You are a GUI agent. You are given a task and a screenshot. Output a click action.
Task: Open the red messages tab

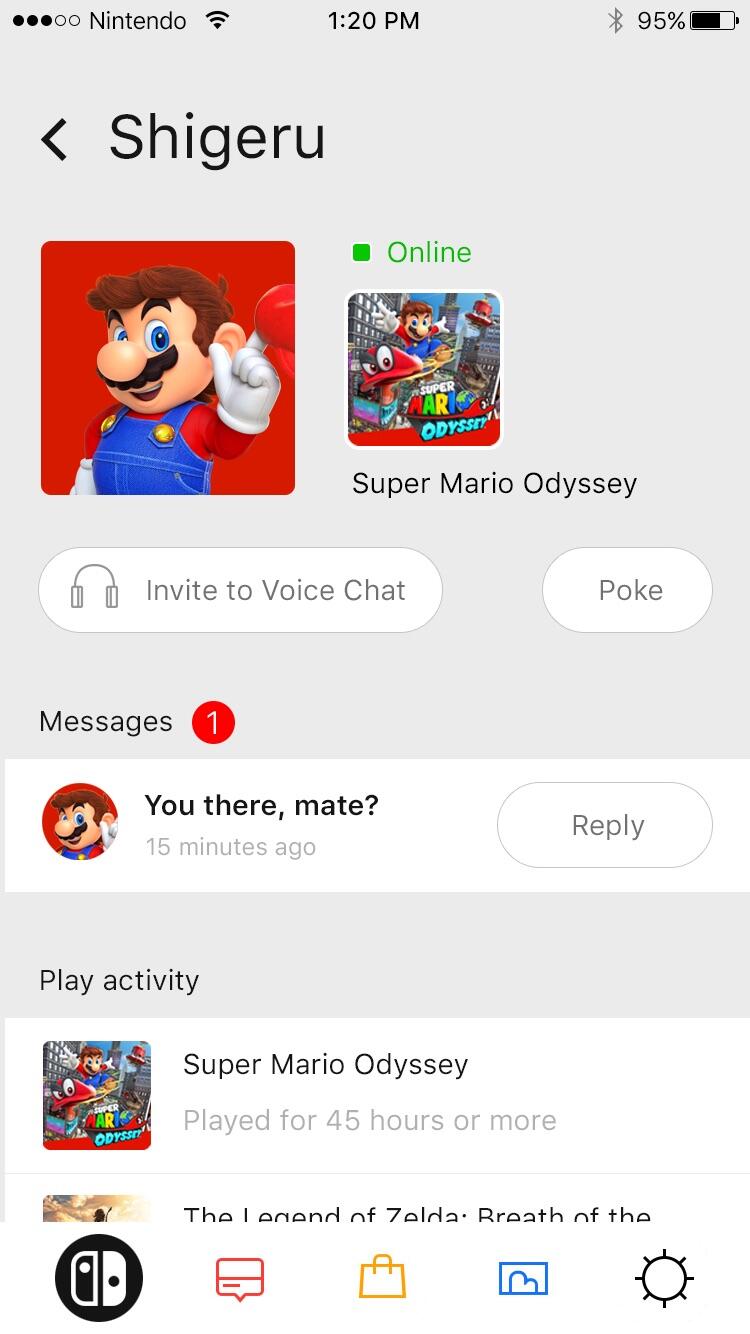click(240, 1278)
